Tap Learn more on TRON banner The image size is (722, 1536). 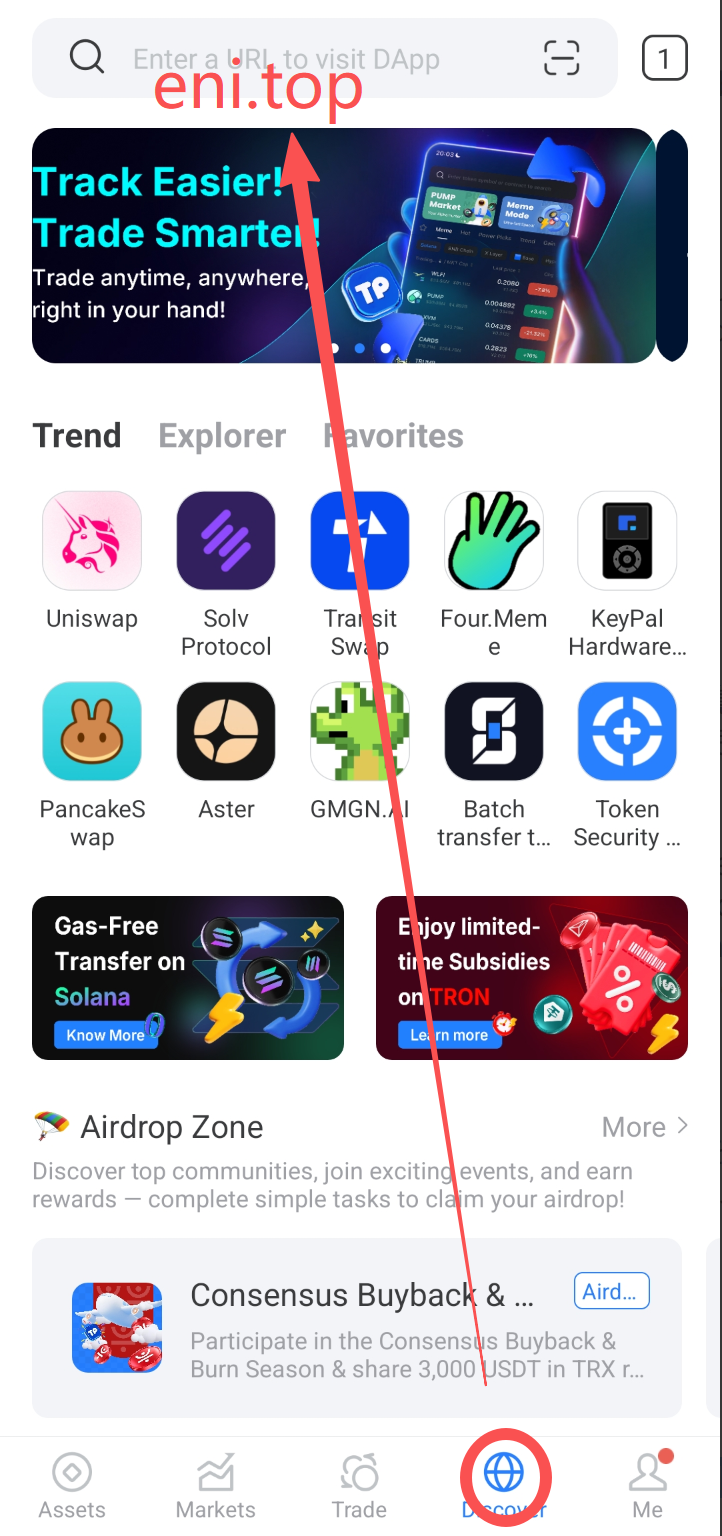coord(449,1035)
